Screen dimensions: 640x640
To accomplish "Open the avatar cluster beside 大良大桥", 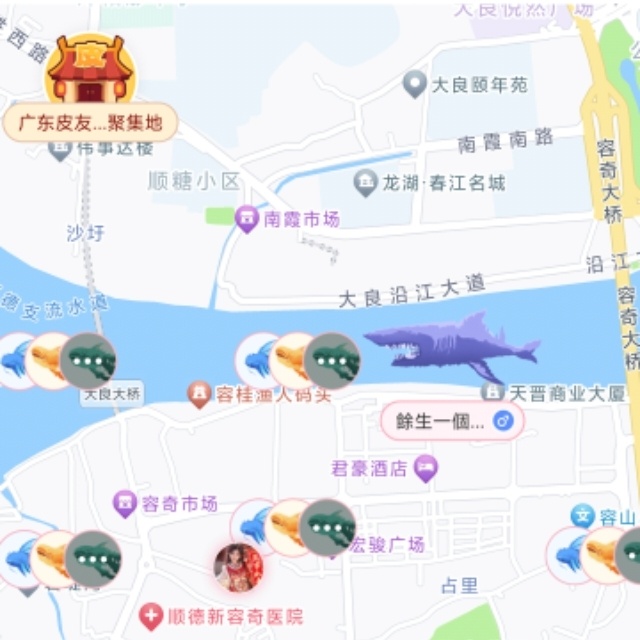I will [58, 361].
